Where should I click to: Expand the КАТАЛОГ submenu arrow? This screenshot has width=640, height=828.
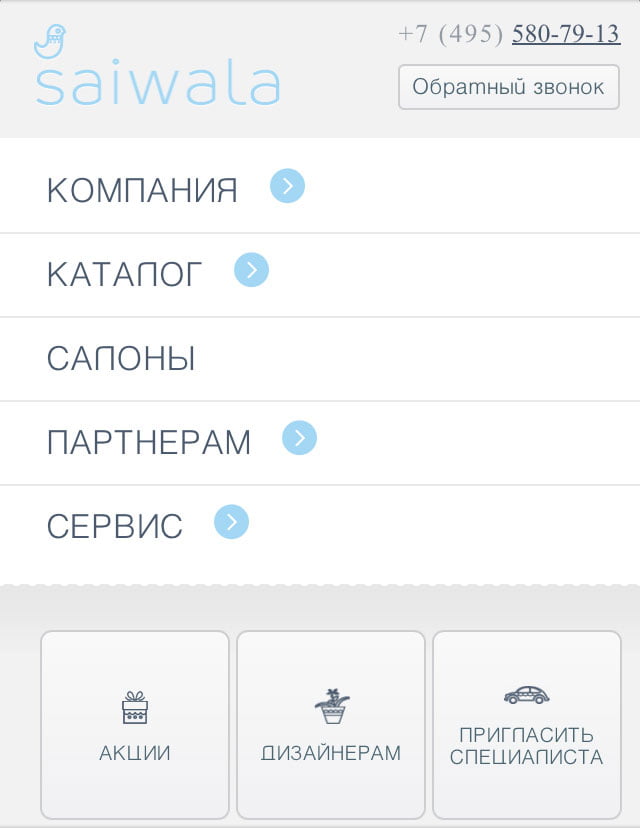coord(251,270)
